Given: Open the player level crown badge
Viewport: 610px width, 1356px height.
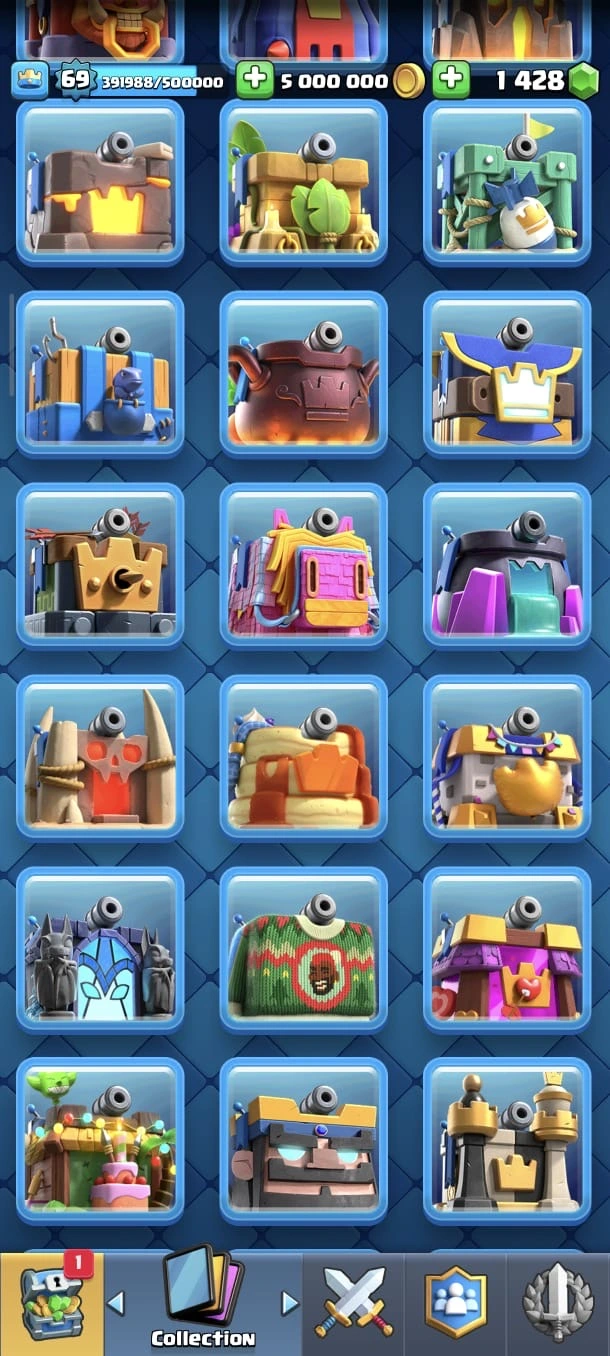Looking at the screenshot, I should (x=31, y=80).
